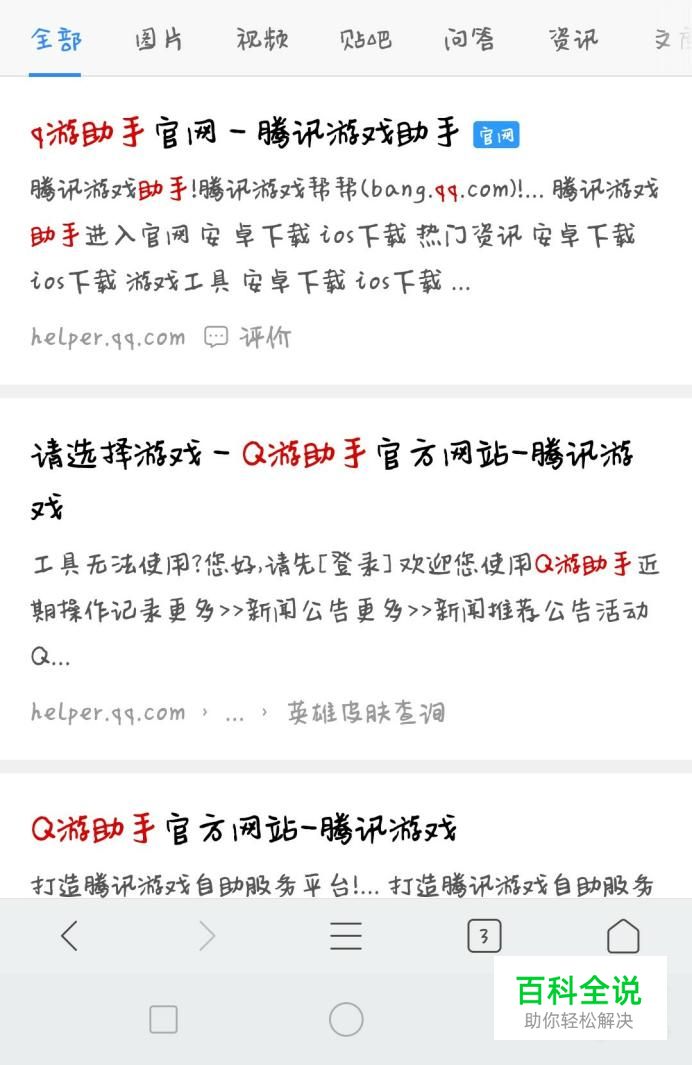692x1065 pixels.
Task: Switch to the 资讯 tab
Action: 573,40
